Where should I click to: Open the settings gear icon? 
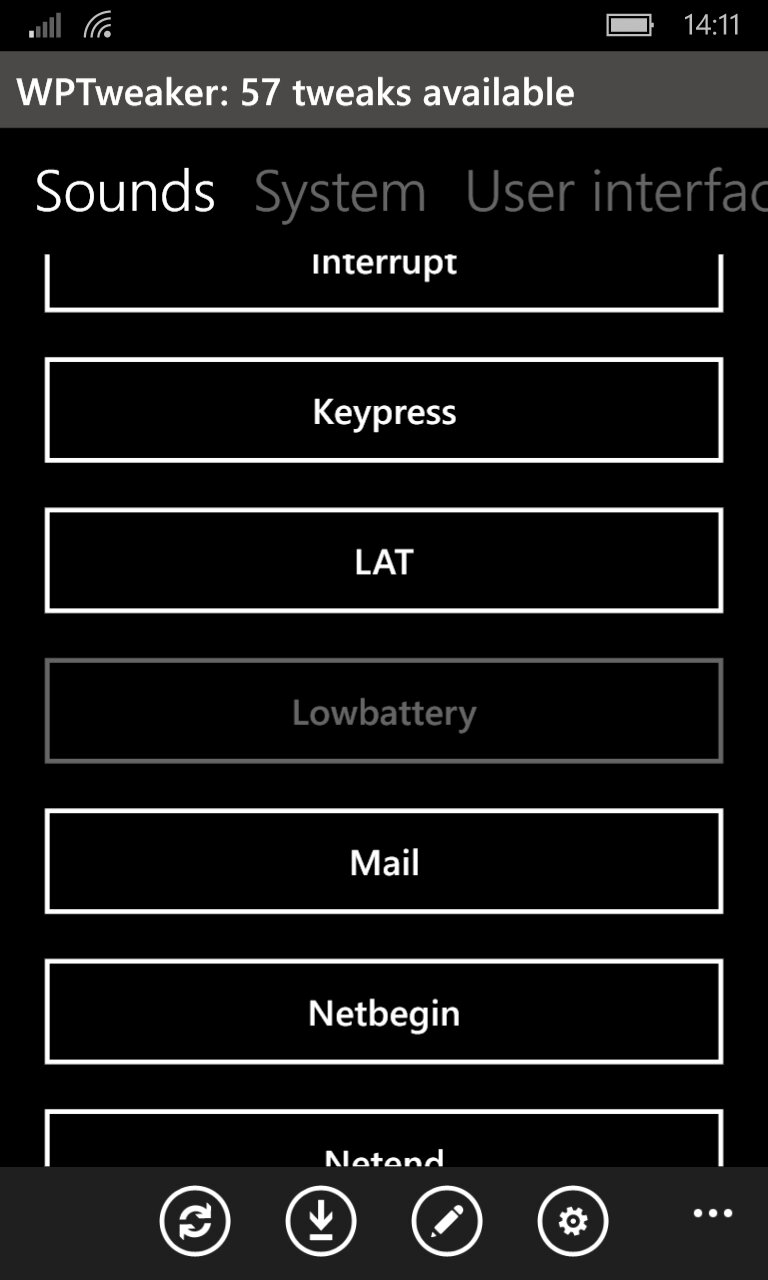tap(573, 1221)
